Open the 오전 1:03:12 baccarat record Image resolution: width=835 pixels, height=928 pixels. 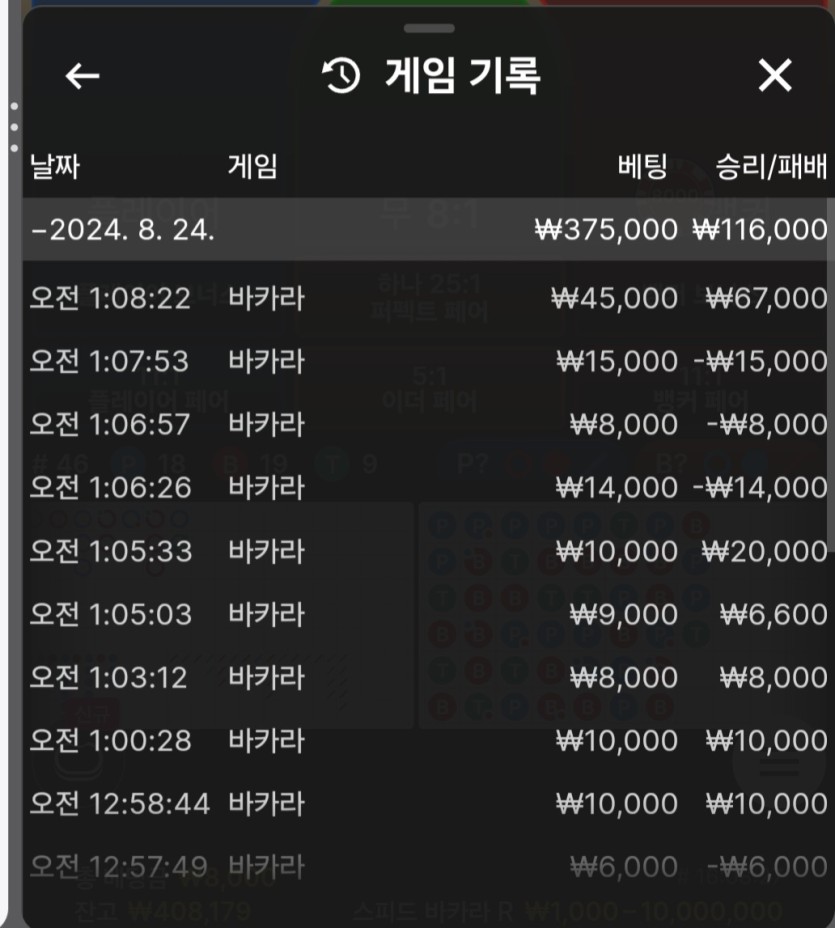[428, 678]
